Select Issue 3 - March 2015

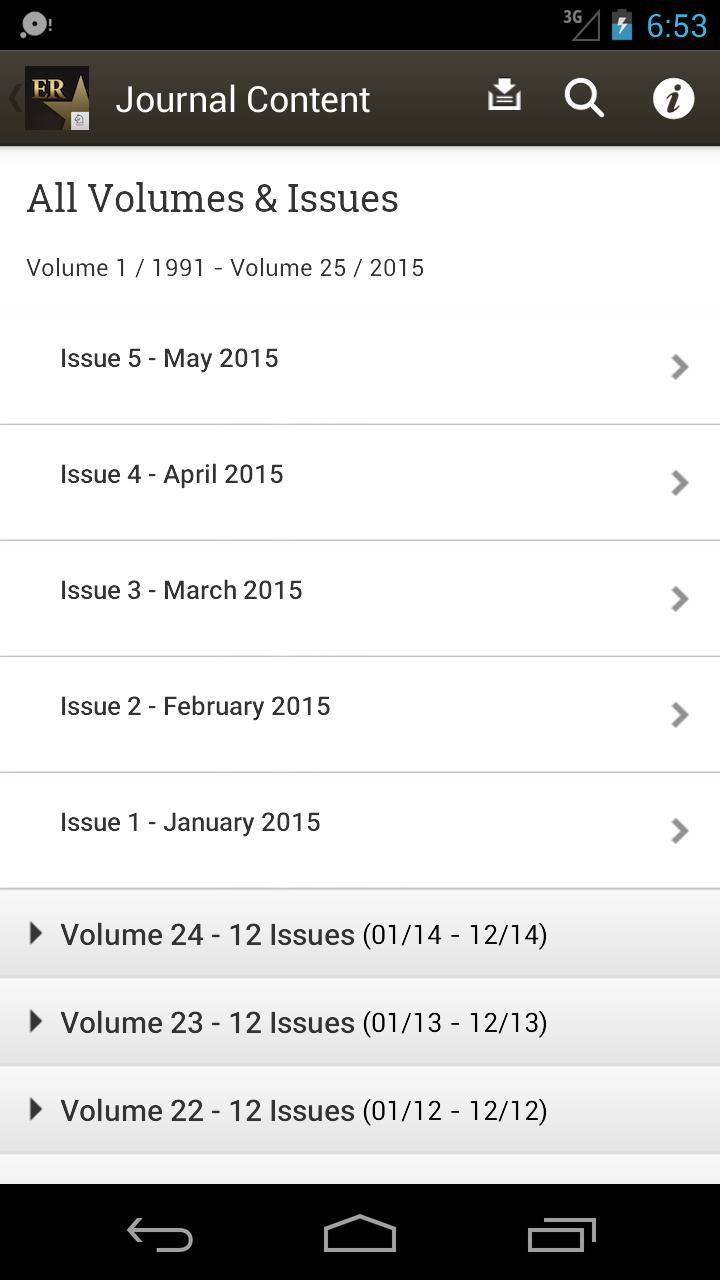360,598
